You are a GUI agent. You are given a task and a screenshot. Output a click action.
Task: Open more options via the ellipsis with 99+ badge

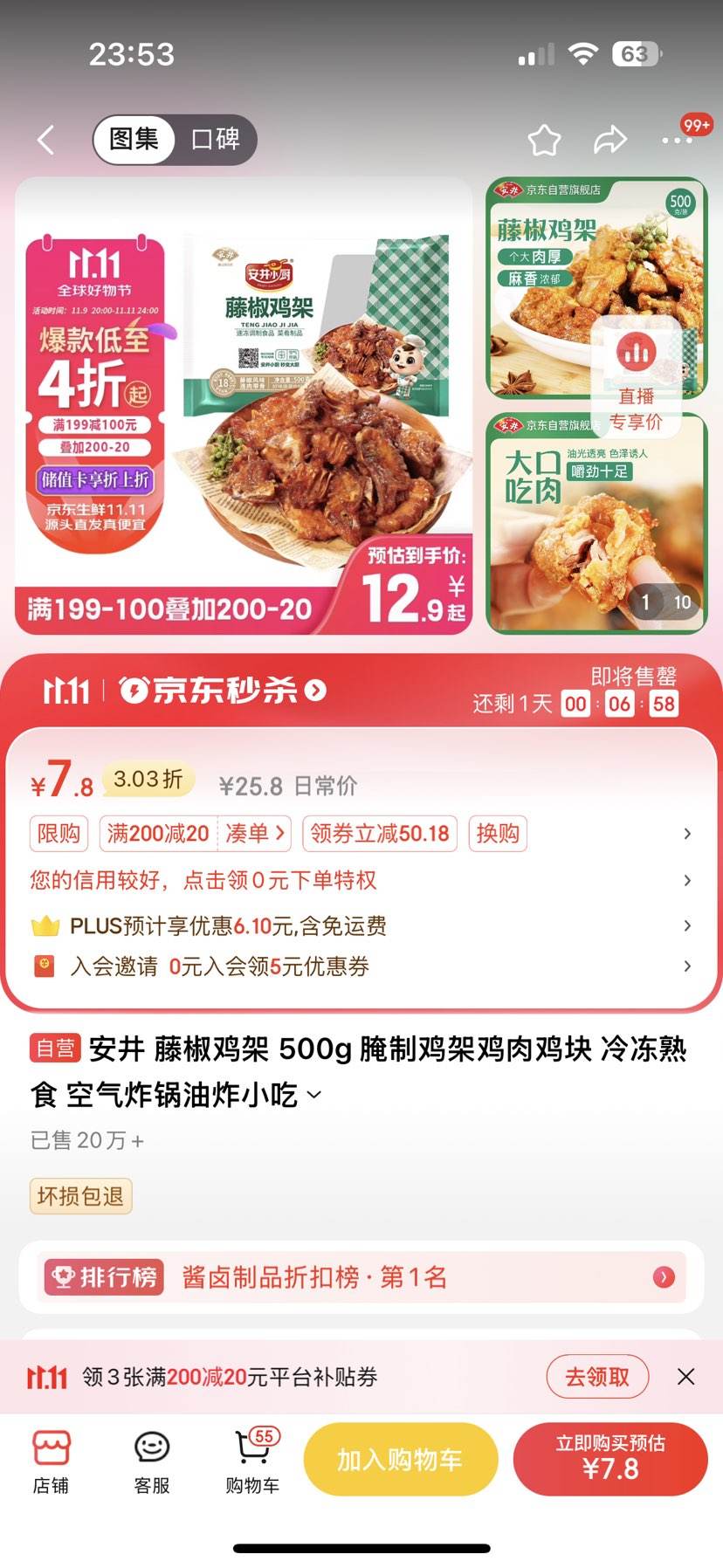click(x=677, y=140)
